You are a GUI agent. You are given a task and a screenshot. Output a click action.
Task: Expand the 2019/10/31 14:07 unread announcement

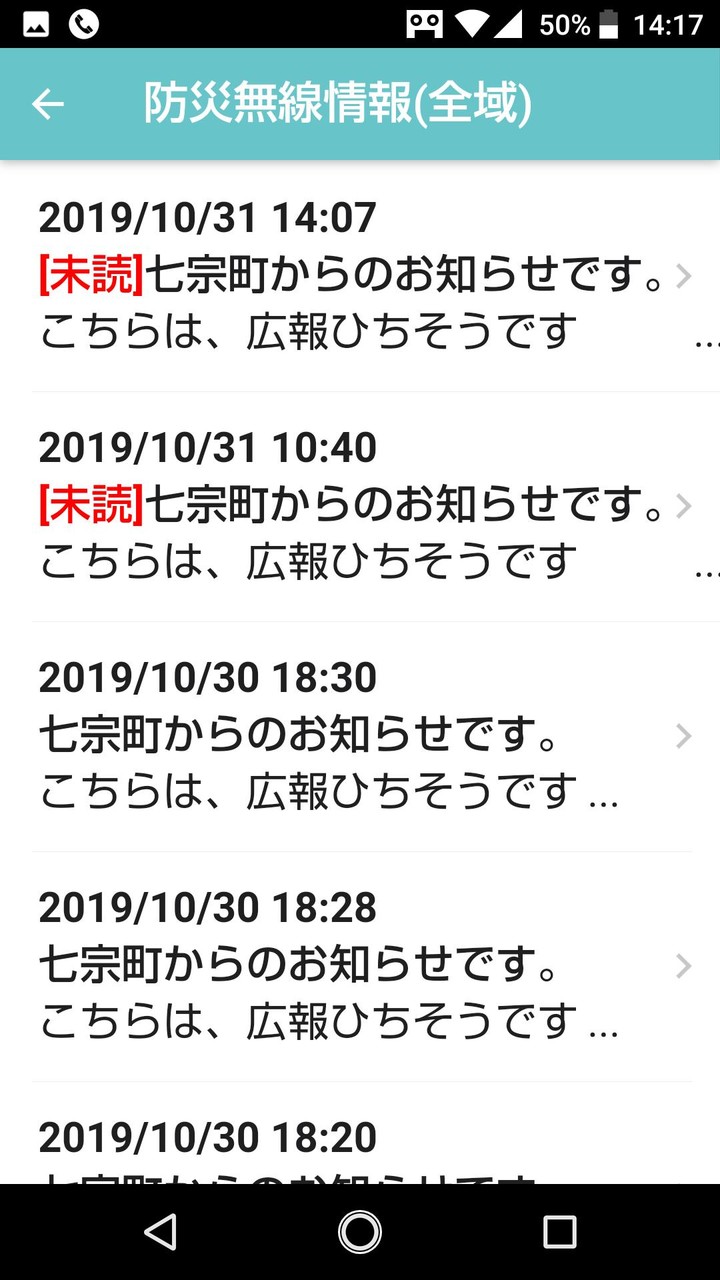pos(360,275)
